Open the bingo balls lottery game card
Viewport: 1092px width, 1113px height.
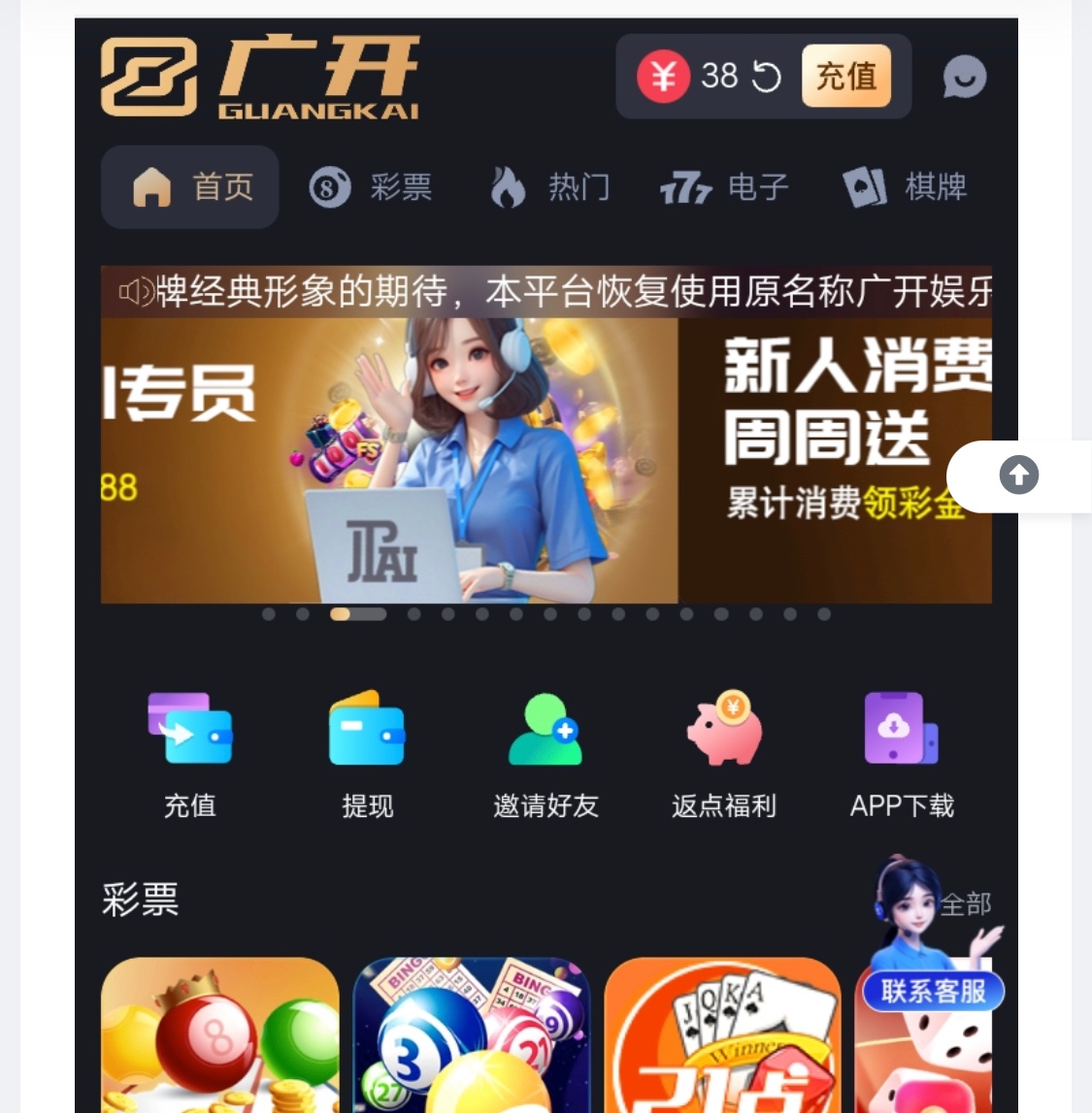click(x=472, y=1036)
